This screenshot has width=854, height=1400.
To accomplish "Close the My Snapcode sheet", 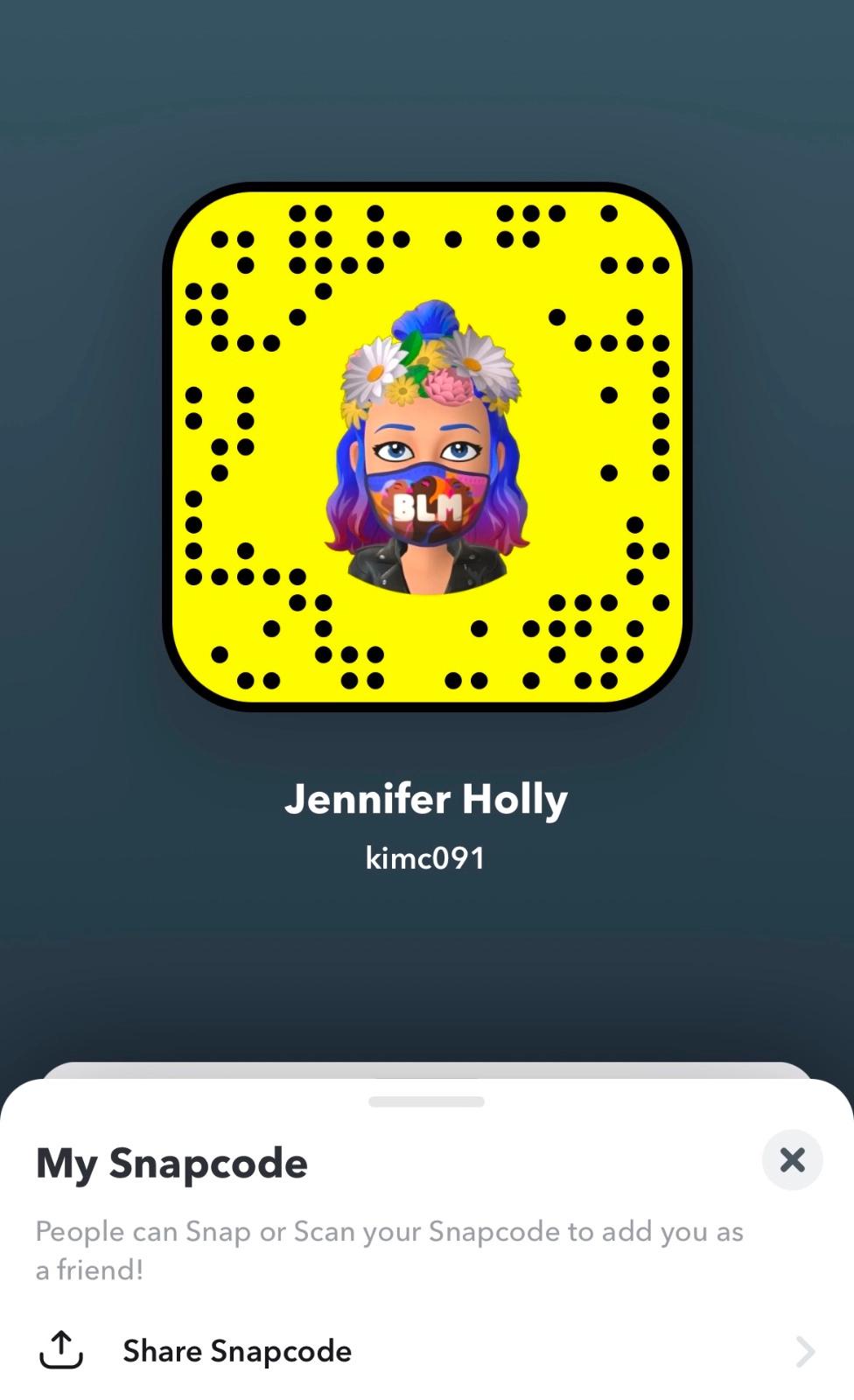I will click(x=792, y=1160).
